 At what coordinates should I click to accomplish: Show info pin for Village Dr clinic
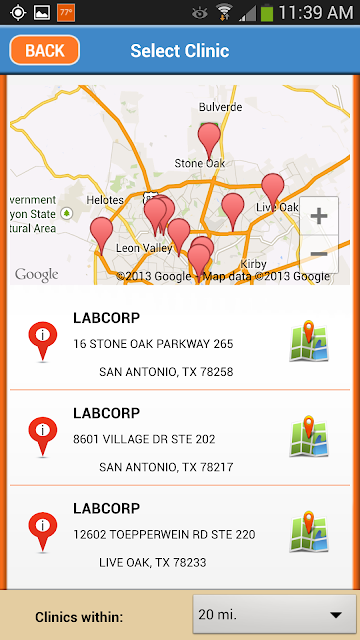(x=42, y=437)
